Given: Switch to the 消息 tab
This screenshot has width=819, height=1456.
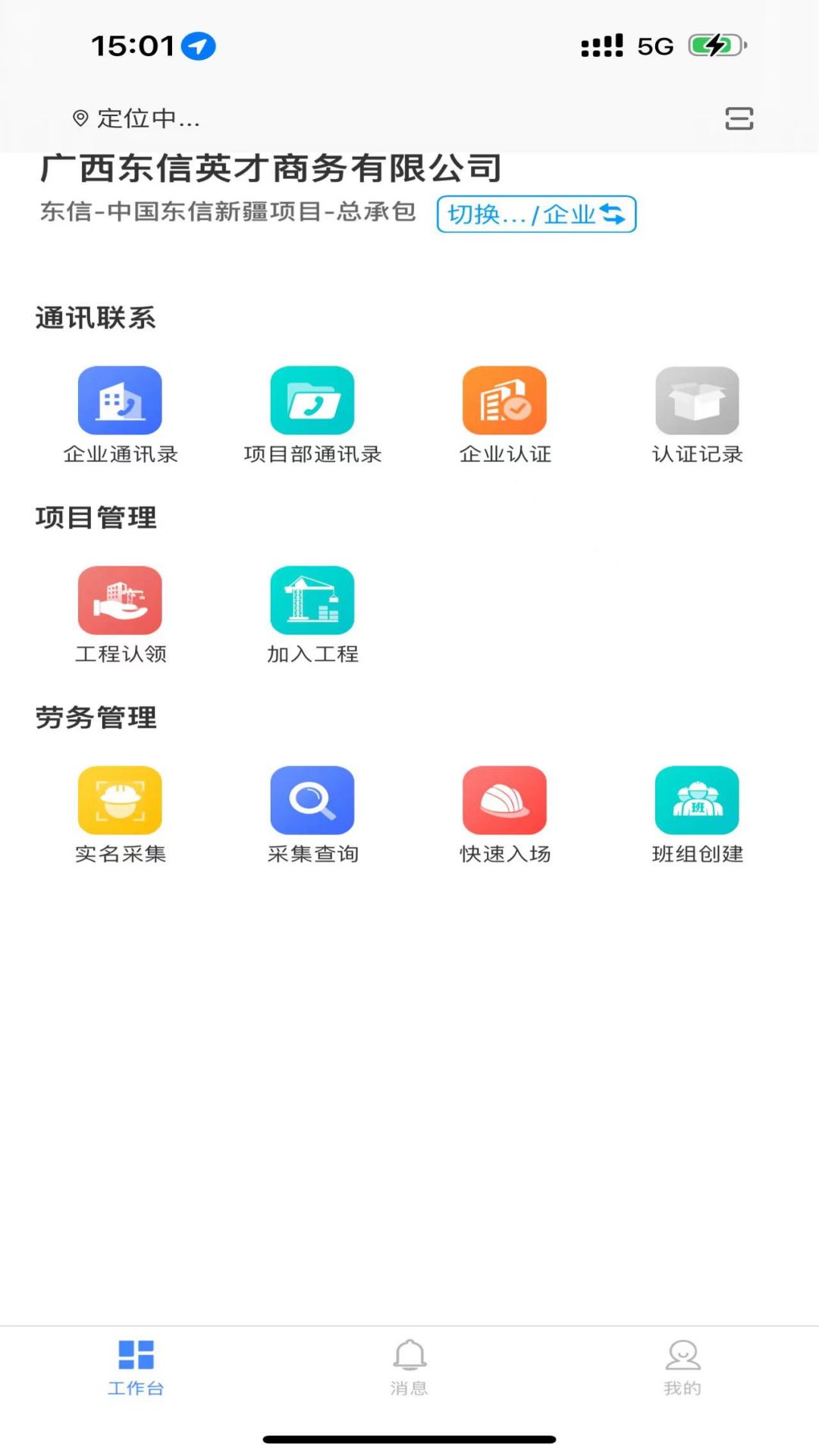Looking at the screenshot, I should (x=409, y=1367).
